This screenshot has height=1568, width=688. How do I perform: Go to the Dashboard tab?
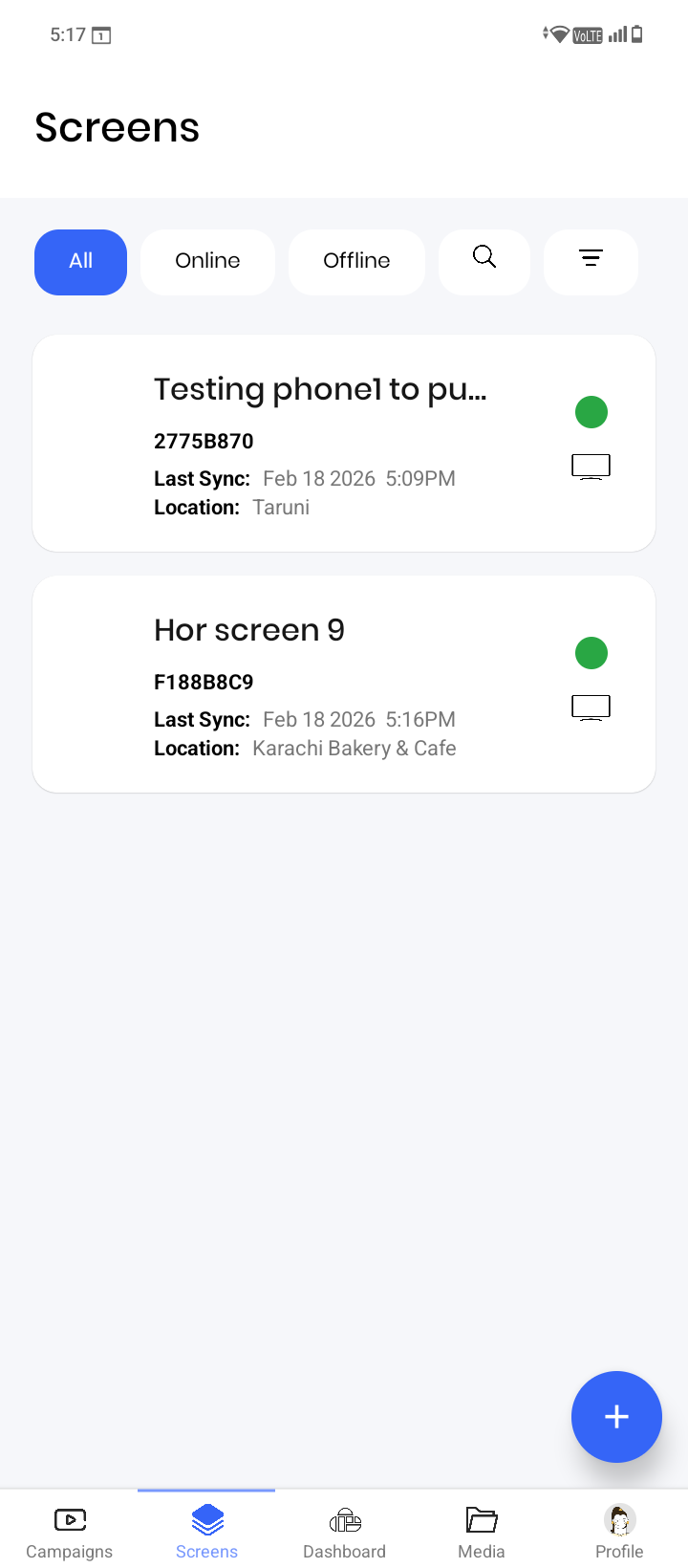click(x=344, y=1531)
